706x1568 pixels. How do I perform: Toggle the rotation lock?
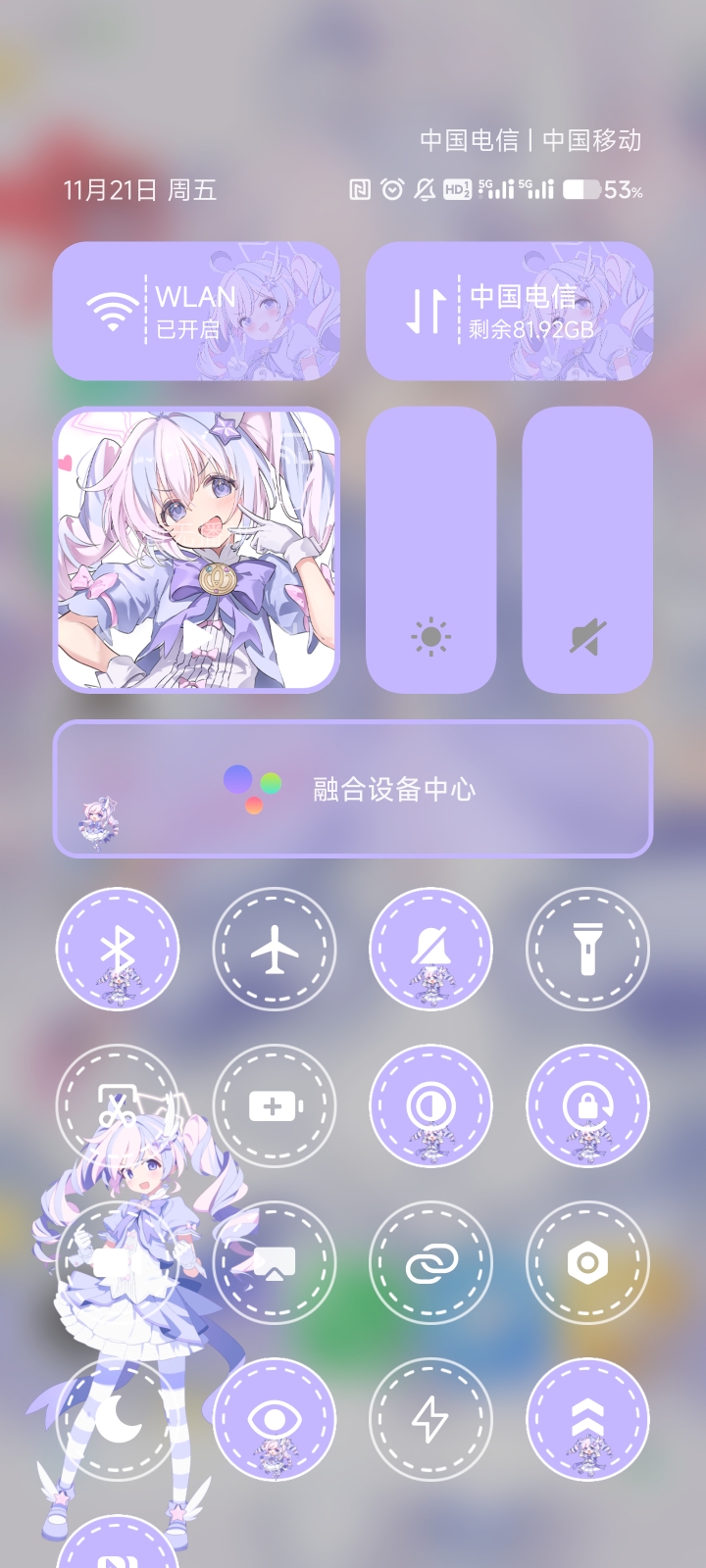587,1105
